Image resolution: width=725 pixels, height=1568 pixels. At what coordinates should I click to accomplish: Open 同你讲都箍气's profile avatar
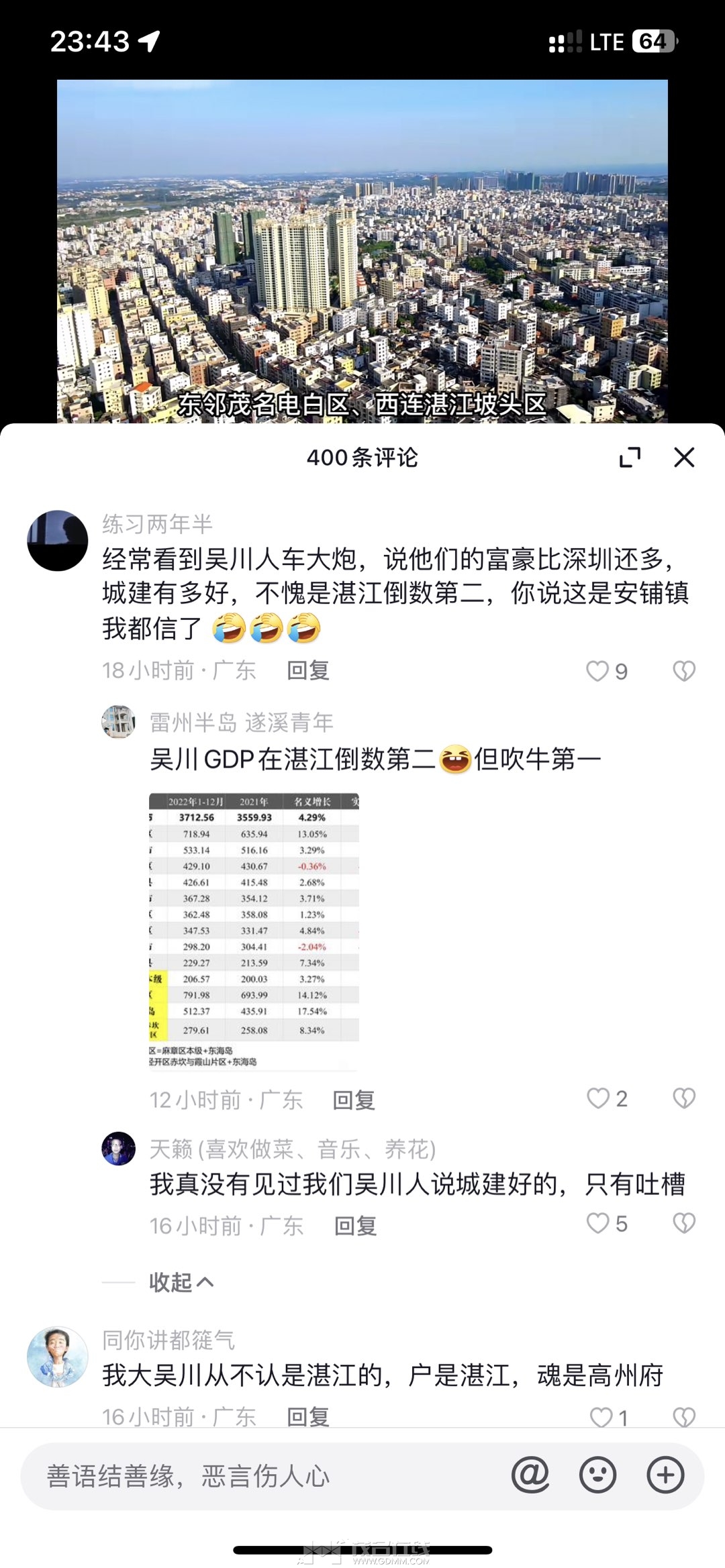(x=58, y=1357)
